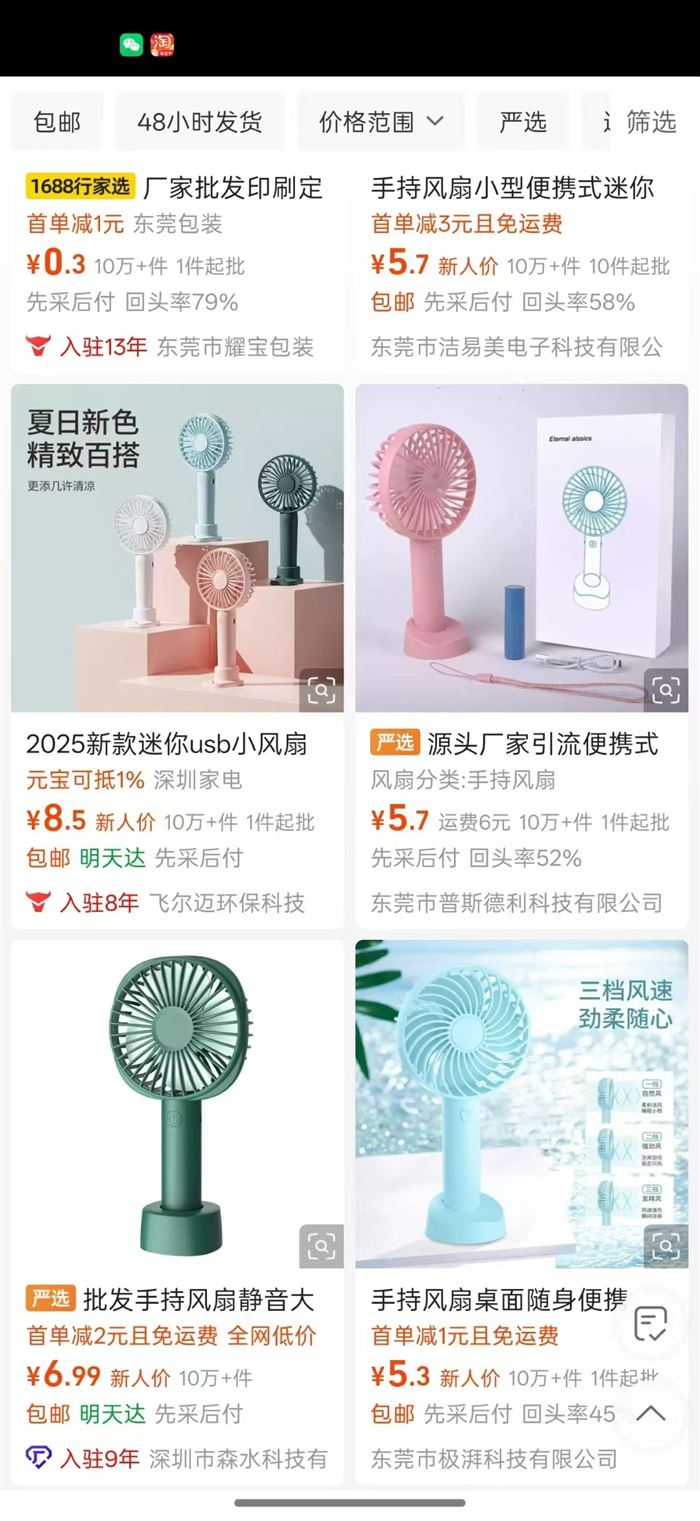This screenshot has height=1521, width=700.
Task: Open the 手持风扇小型便携式迷你 product card
Action: point(512,187)
